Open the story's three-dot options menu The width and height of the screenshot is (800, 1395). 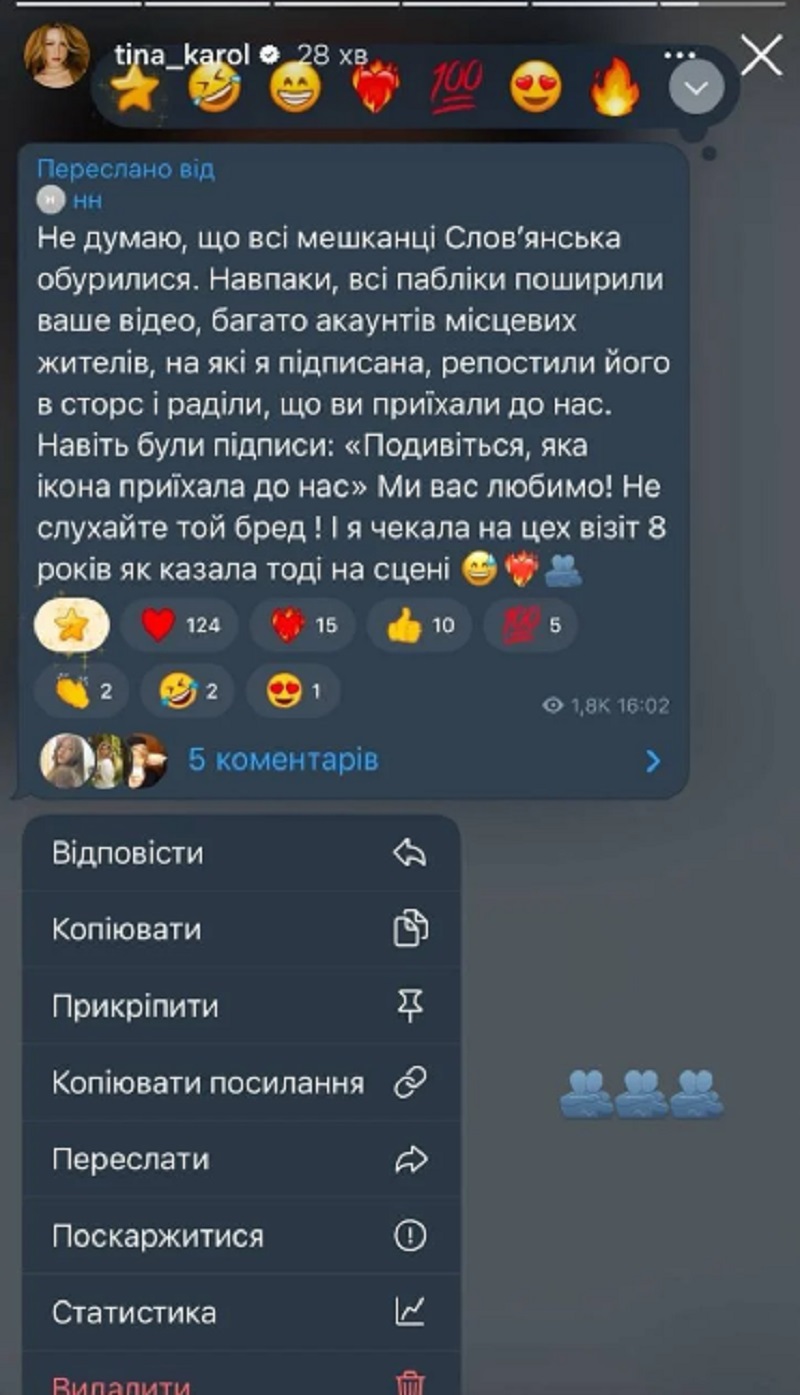[679, 54]
